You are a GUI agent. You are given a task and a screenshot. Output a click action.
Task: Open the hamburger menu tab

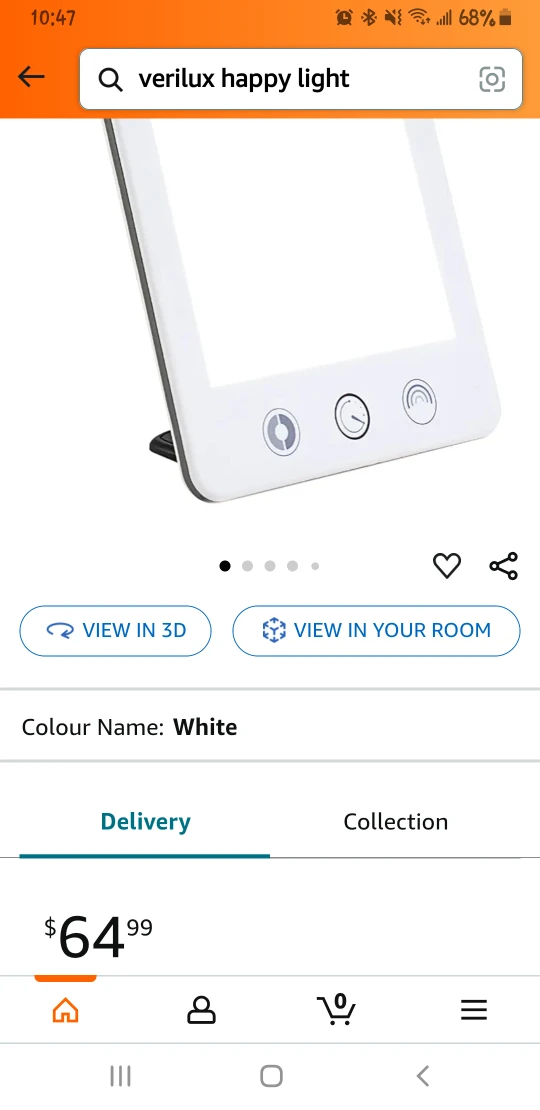[473, 1009]
